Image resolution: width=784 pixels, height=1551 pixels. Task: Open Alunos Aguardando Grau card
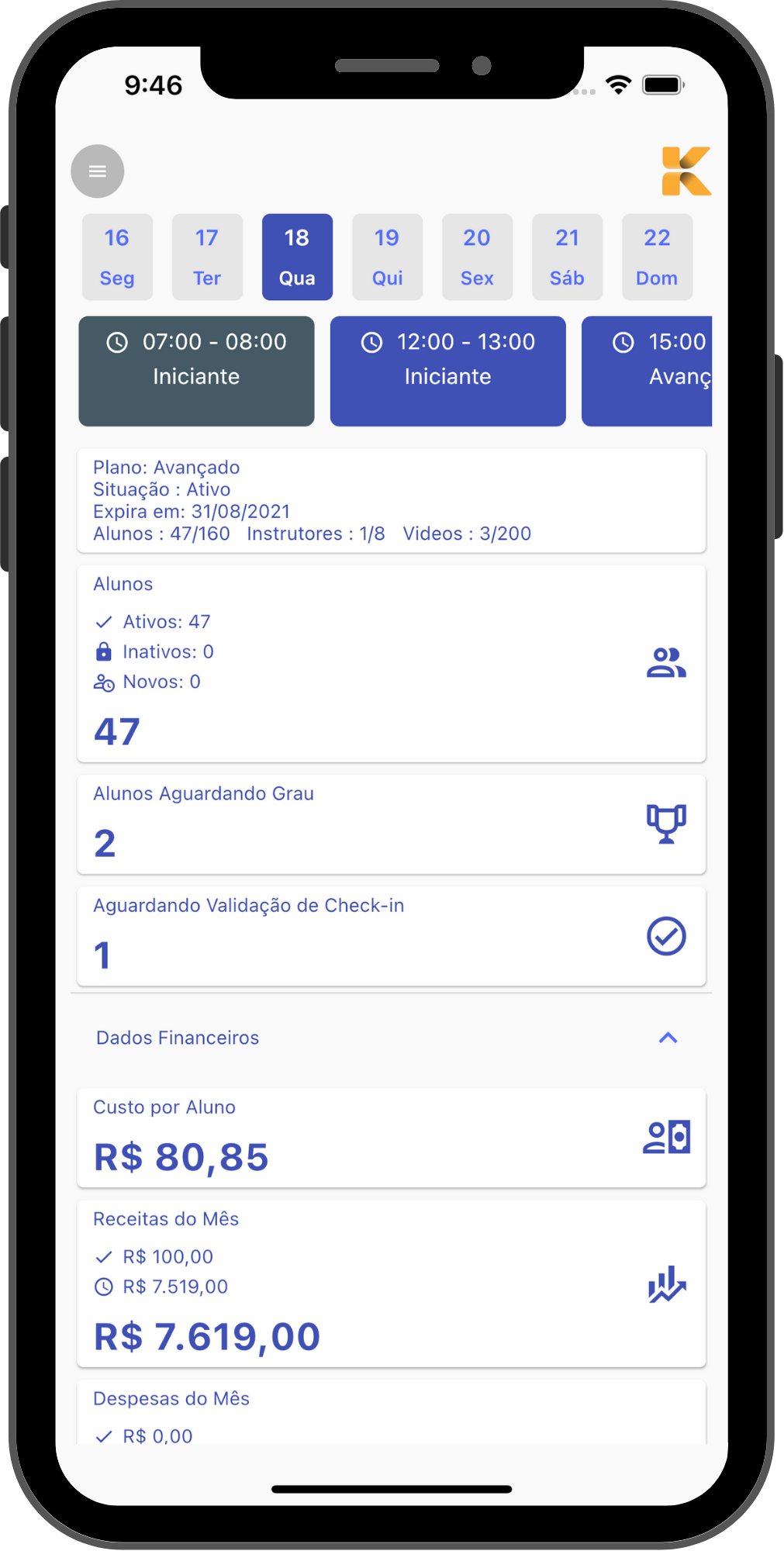(x=391, y=824)
